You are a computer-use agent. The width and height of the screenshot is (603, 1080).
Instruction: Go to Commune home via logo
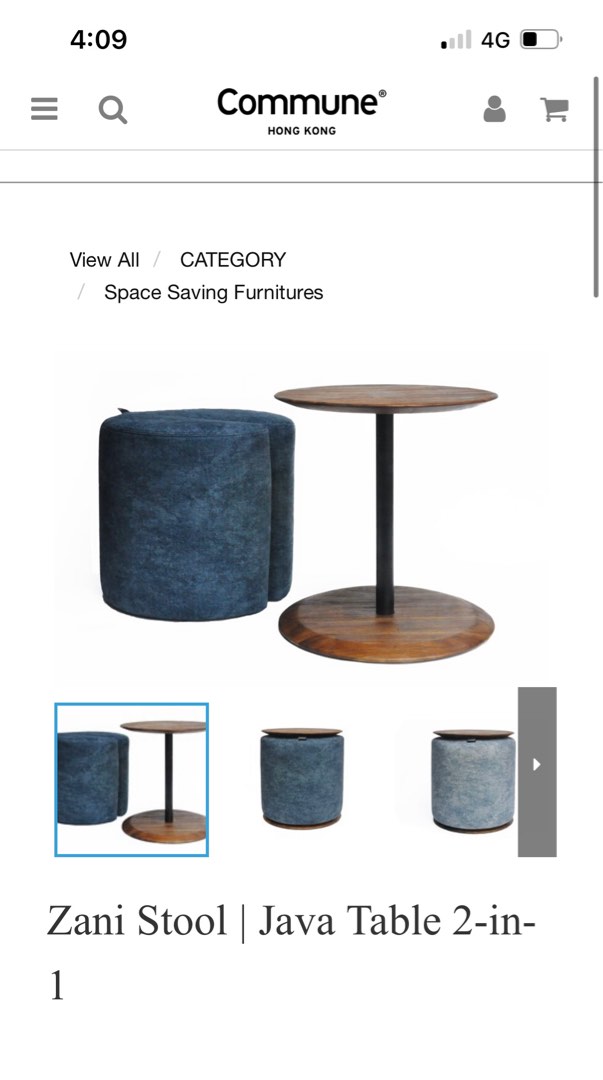pyautogui.click(x=301, y=110)
